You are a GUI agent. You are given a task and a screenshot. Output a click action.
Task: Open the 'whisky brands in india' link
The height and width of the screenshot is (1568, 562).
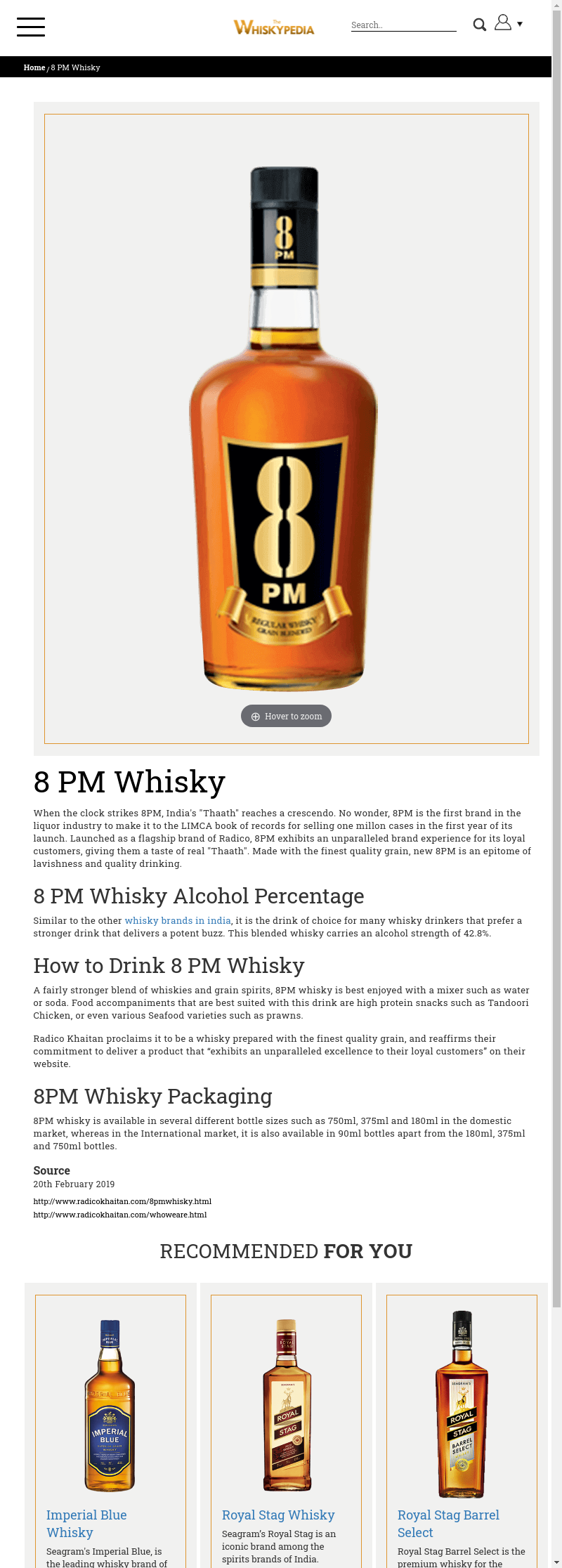[x=178, y=920]
